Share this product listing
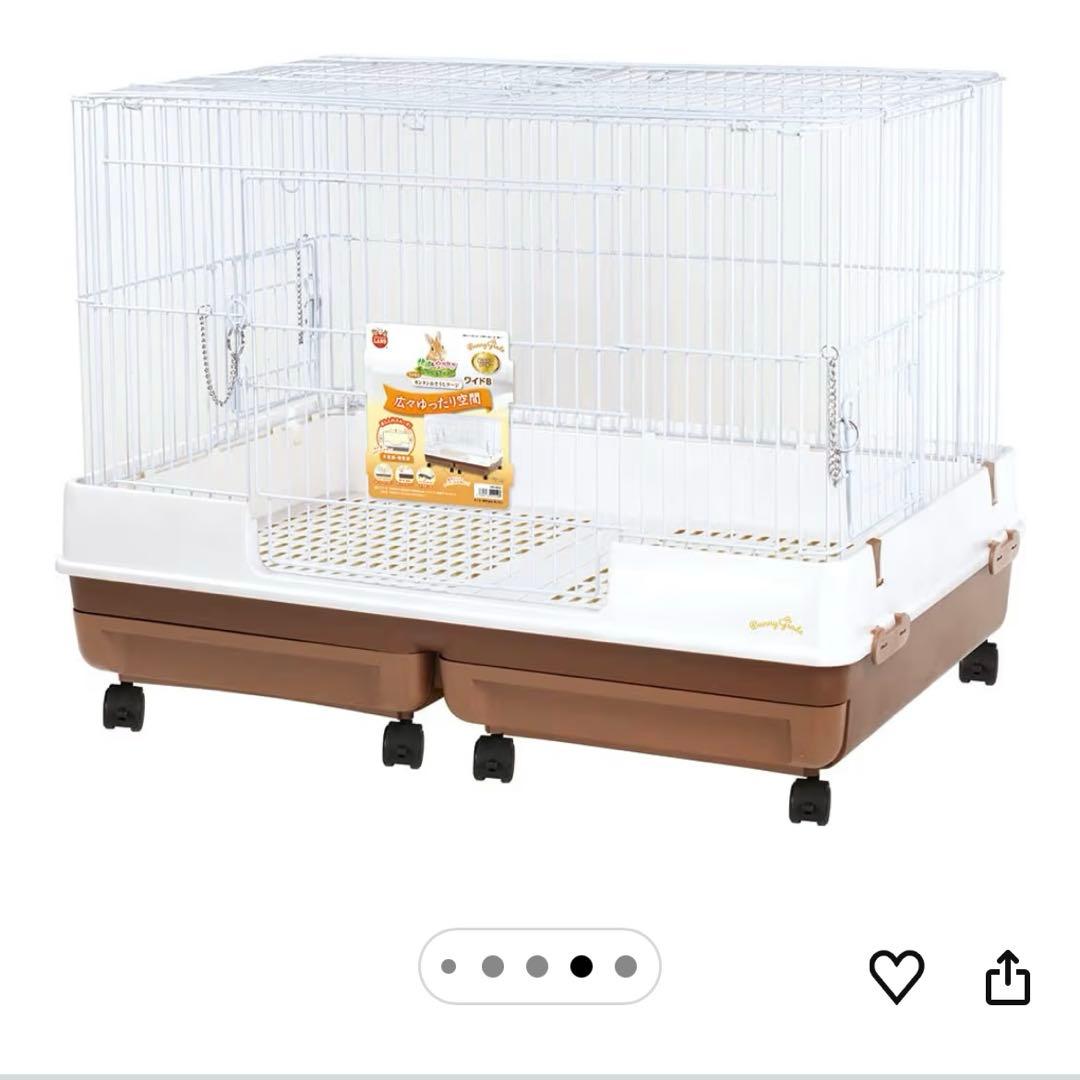 [1007, 977]
